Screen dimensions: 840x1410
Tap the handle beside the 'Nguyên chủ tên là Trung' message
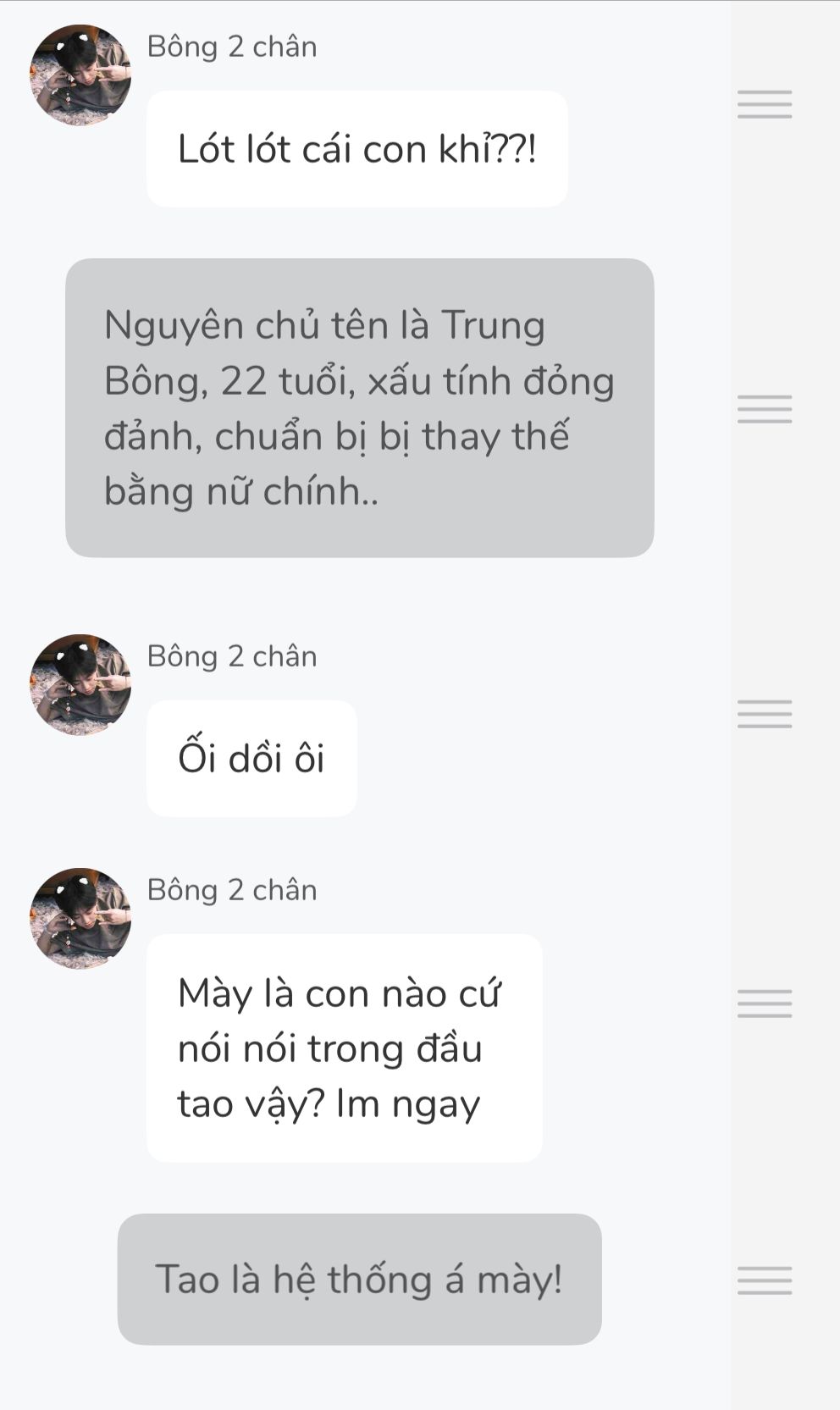[764, 409]
